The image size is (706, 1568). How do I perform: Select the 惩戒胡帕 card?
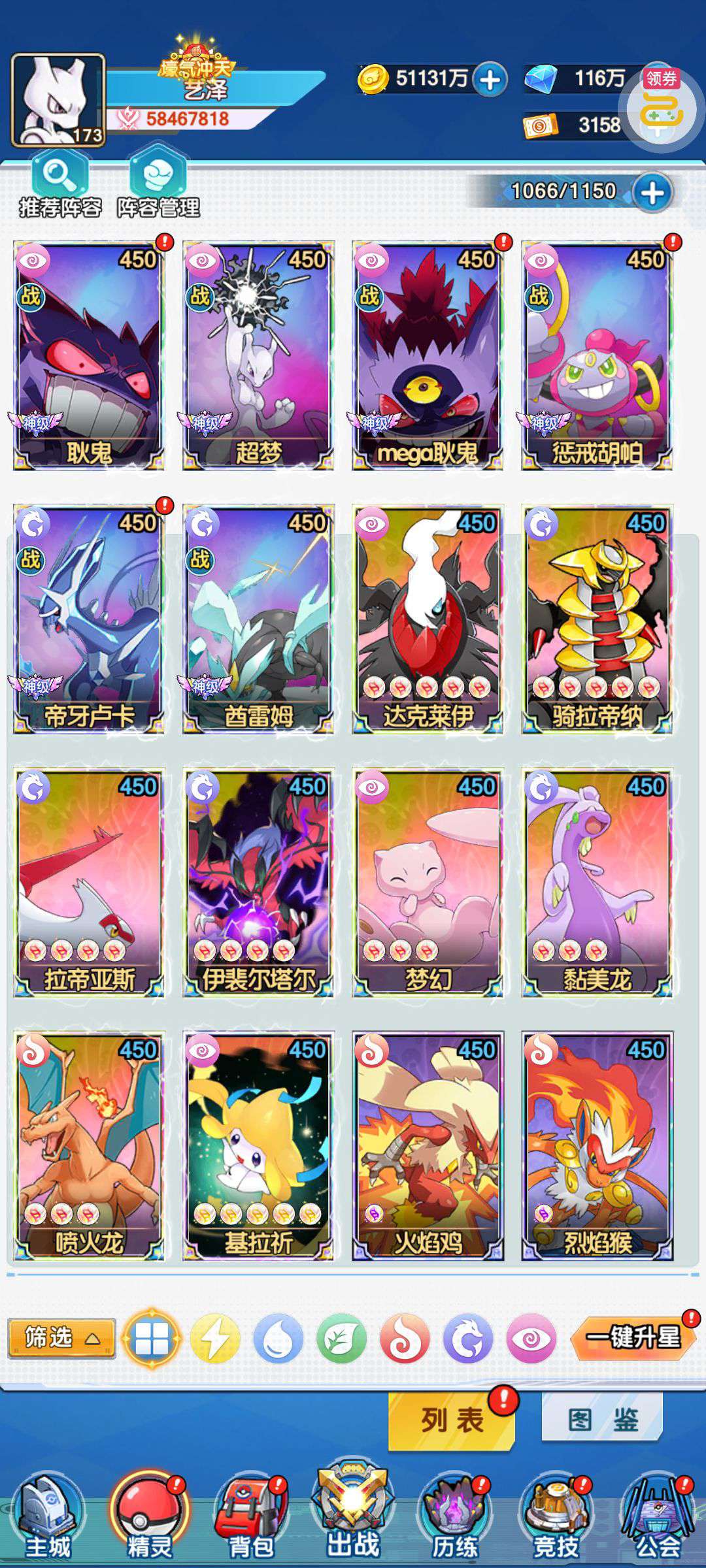597,356
